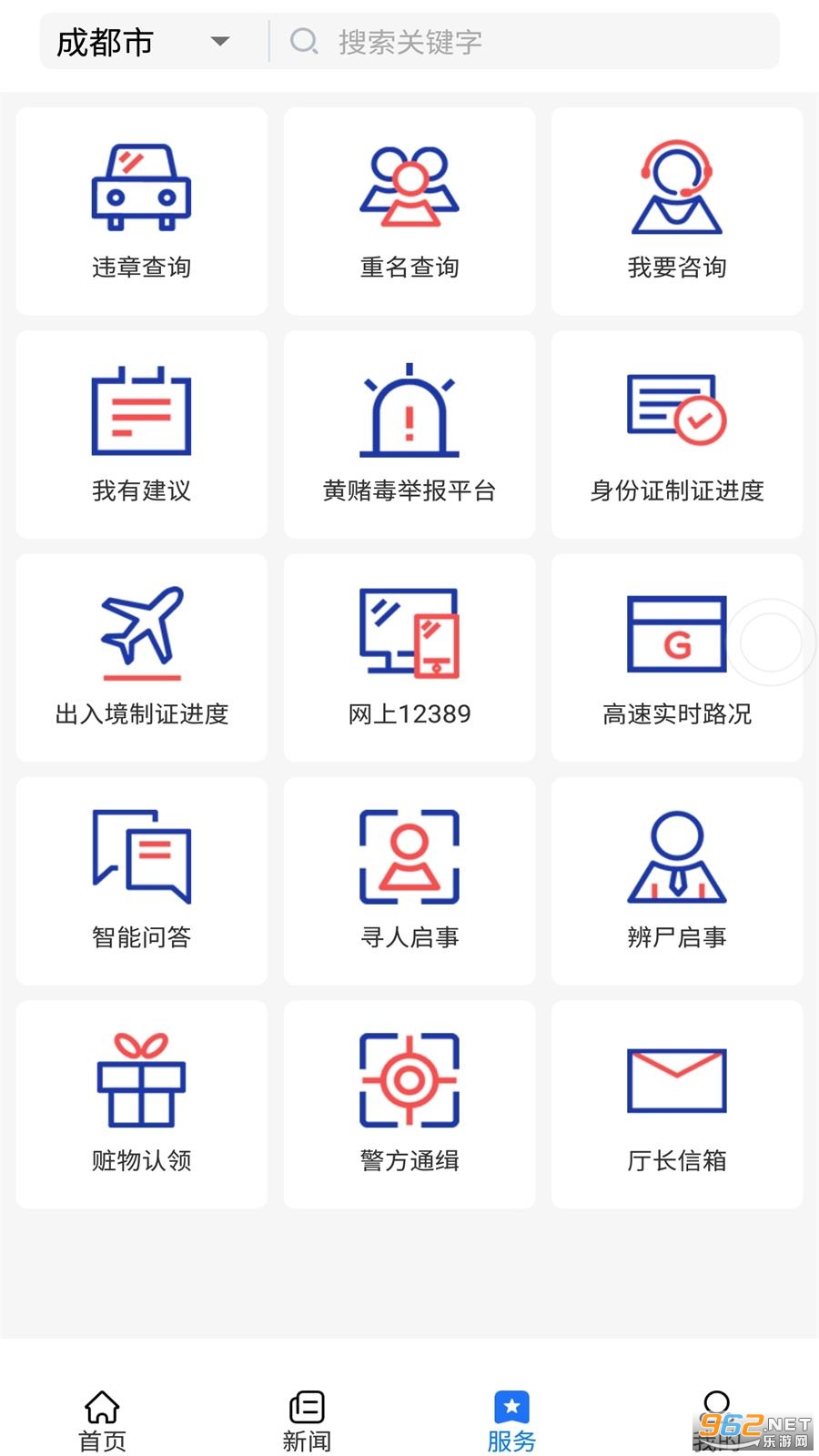The image size is (819, 1456).
Task: Open 我要咨询 consultation service
Action: click(677, 211)
